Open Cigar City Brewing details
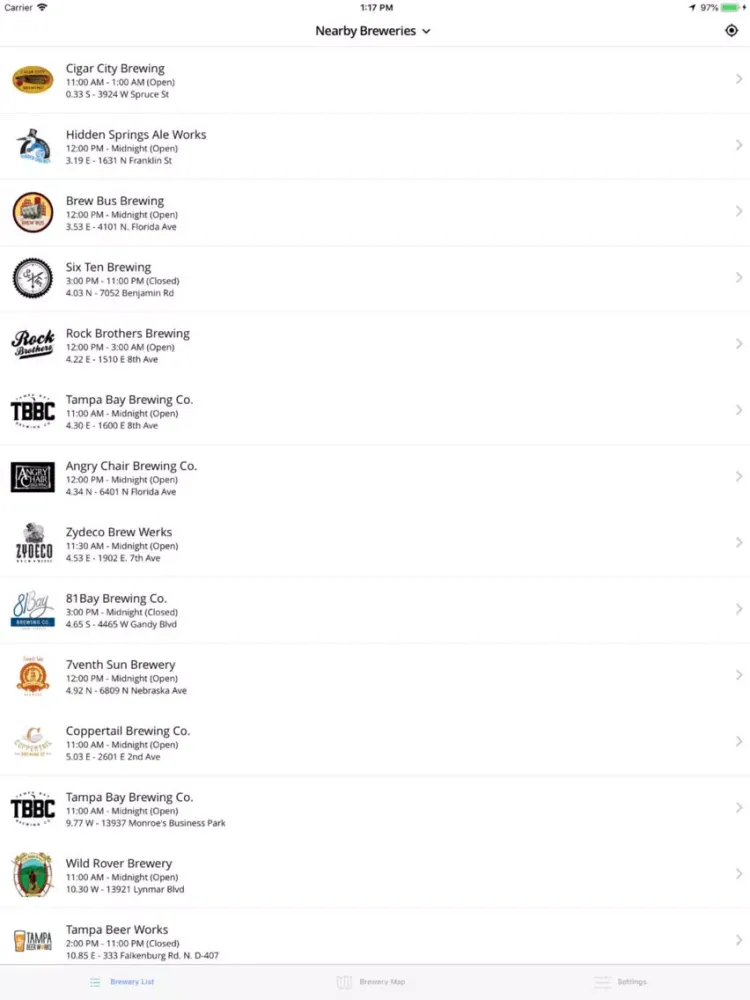750x1000 pixels. coord(375,80)
